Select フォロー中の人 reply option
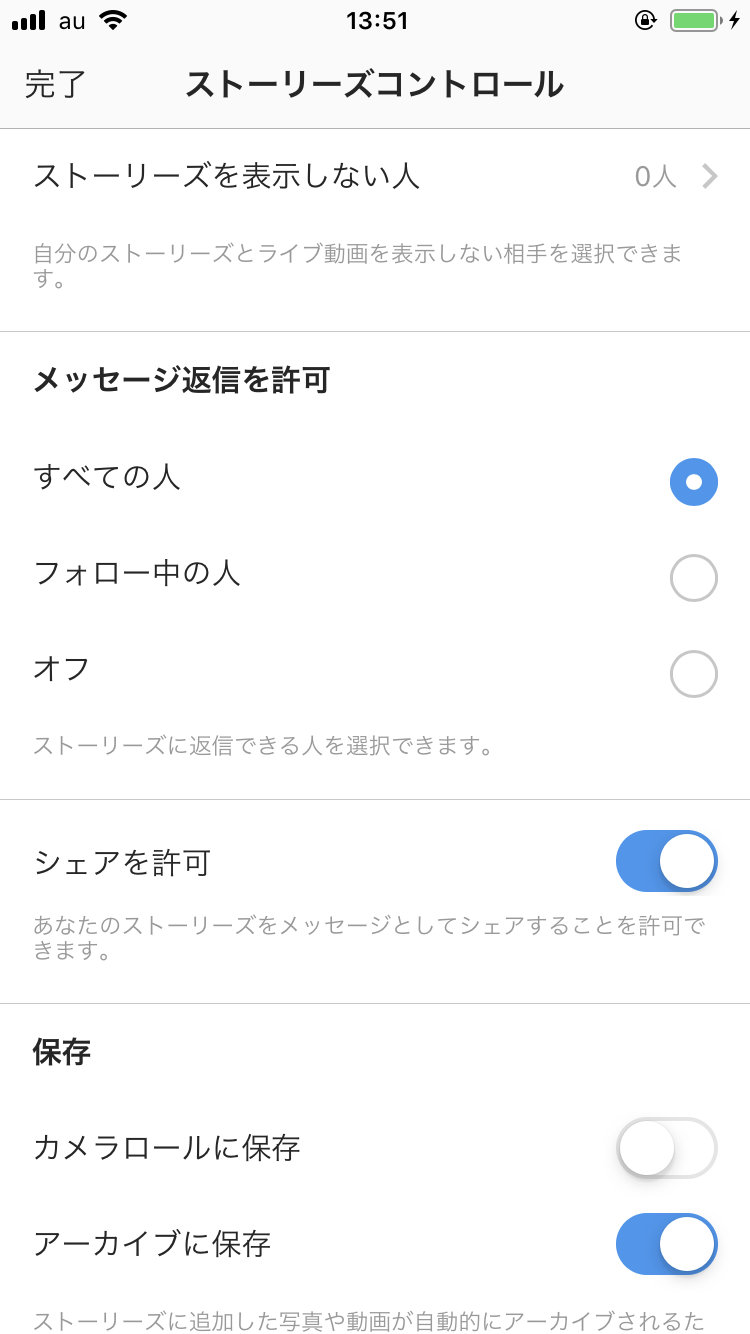The height and width of the screenshot is (1334, 750). [x=375, y=577]
